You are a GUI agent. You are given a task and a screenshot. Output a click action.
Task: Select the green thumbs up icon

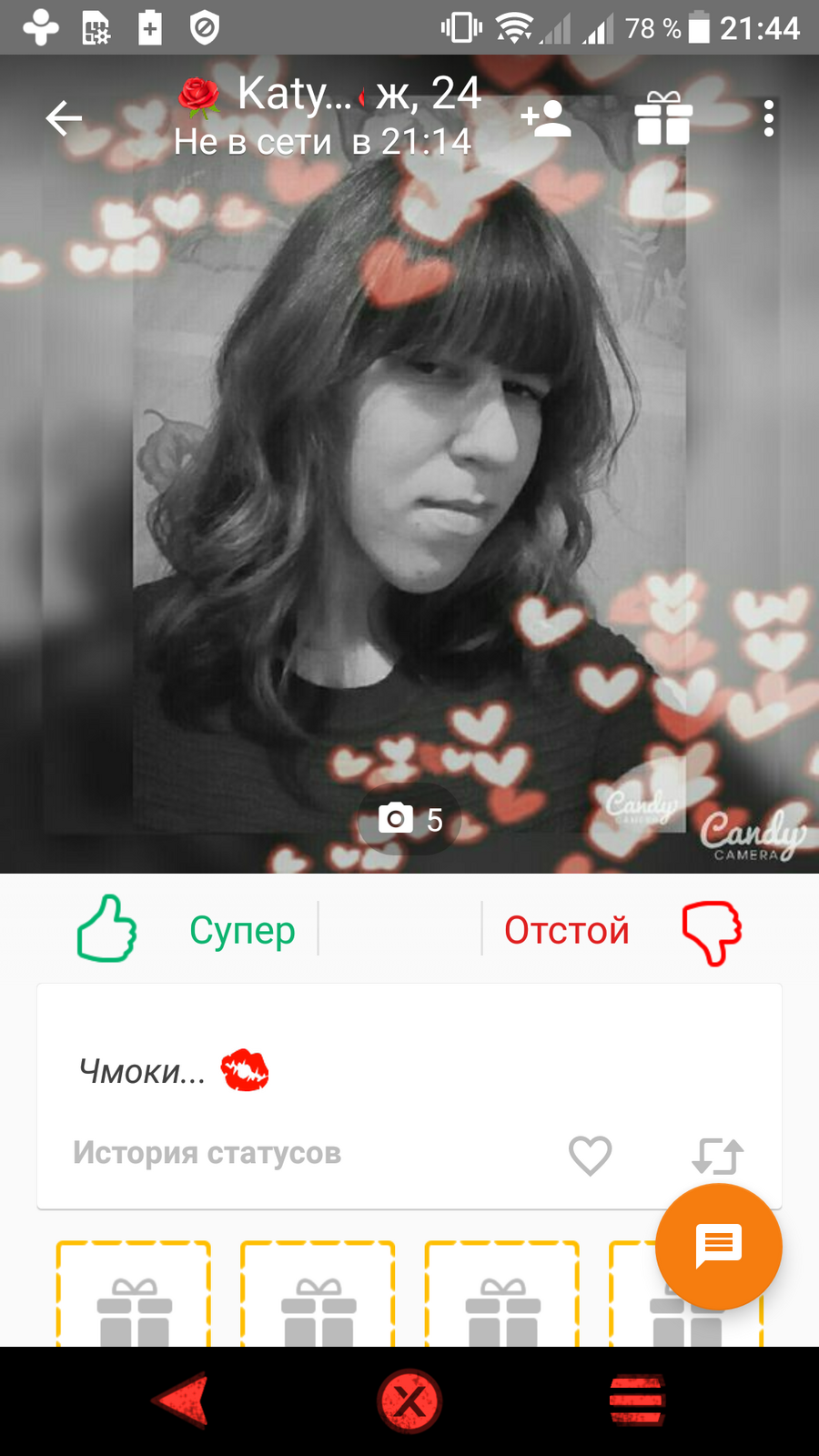pos(106,929)
